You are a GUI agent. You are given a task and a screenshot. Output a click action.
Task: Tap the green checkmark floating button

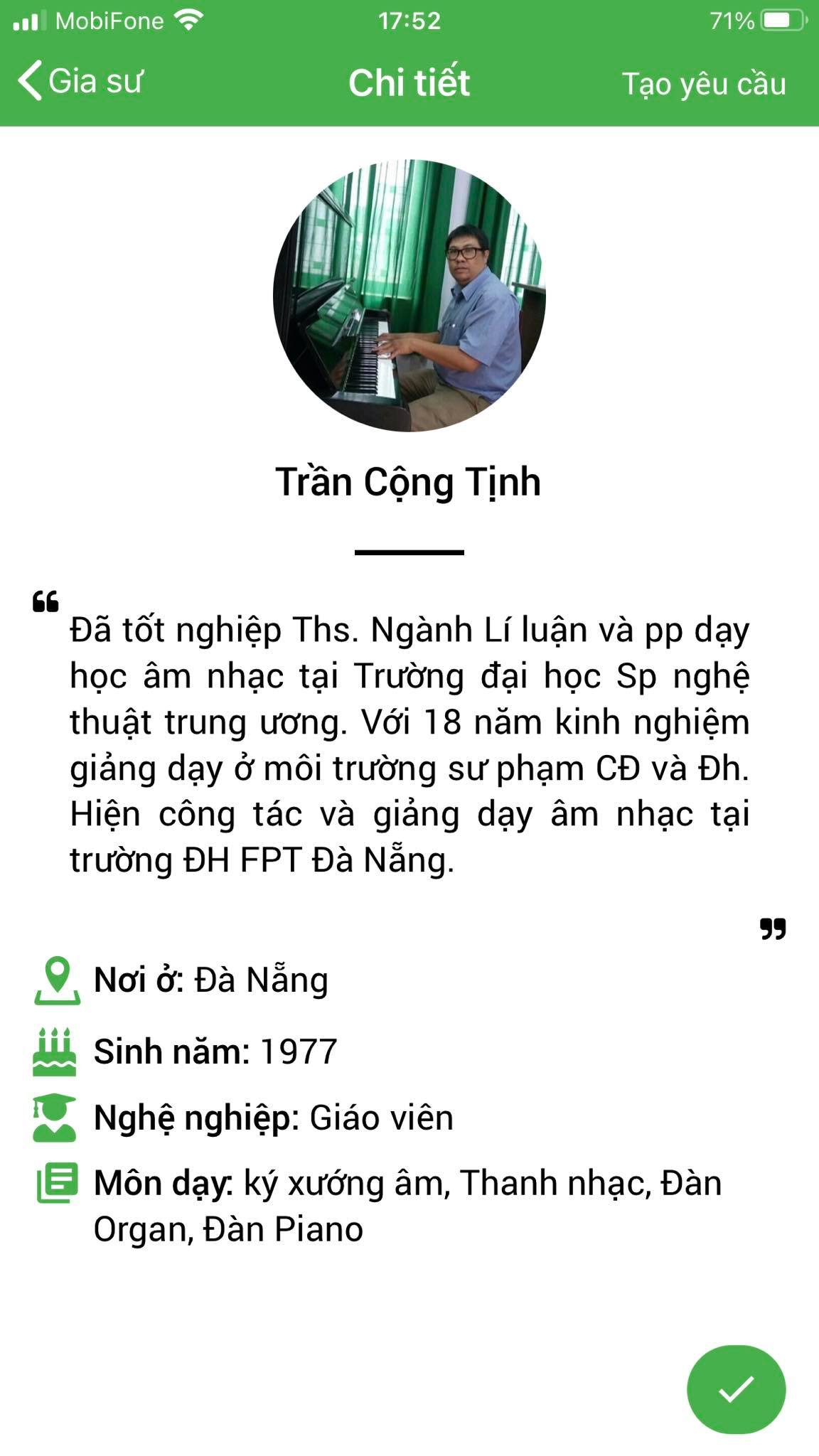pyautogui.click(x=736, y=1389)
